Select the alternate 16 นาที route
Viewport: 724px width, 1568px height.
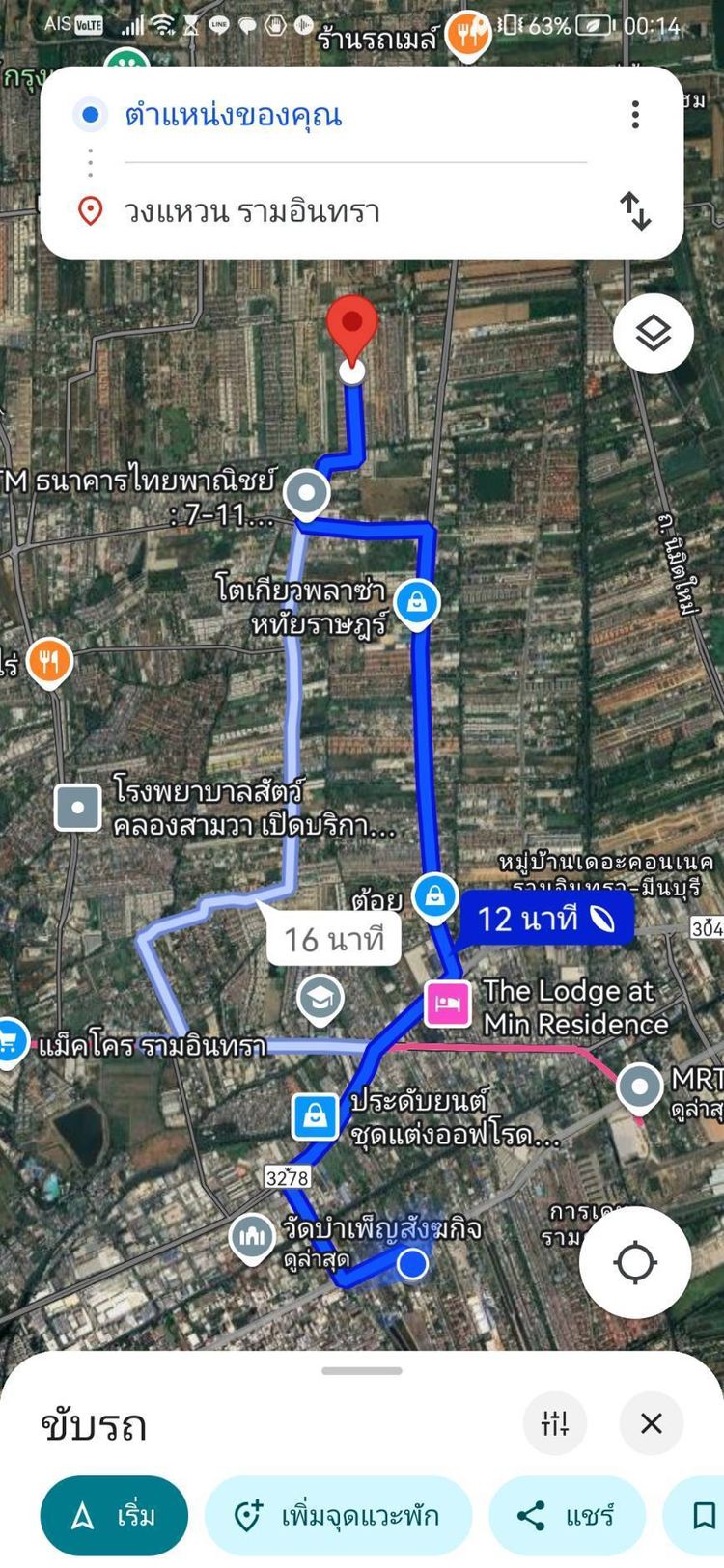coord(333,938)
